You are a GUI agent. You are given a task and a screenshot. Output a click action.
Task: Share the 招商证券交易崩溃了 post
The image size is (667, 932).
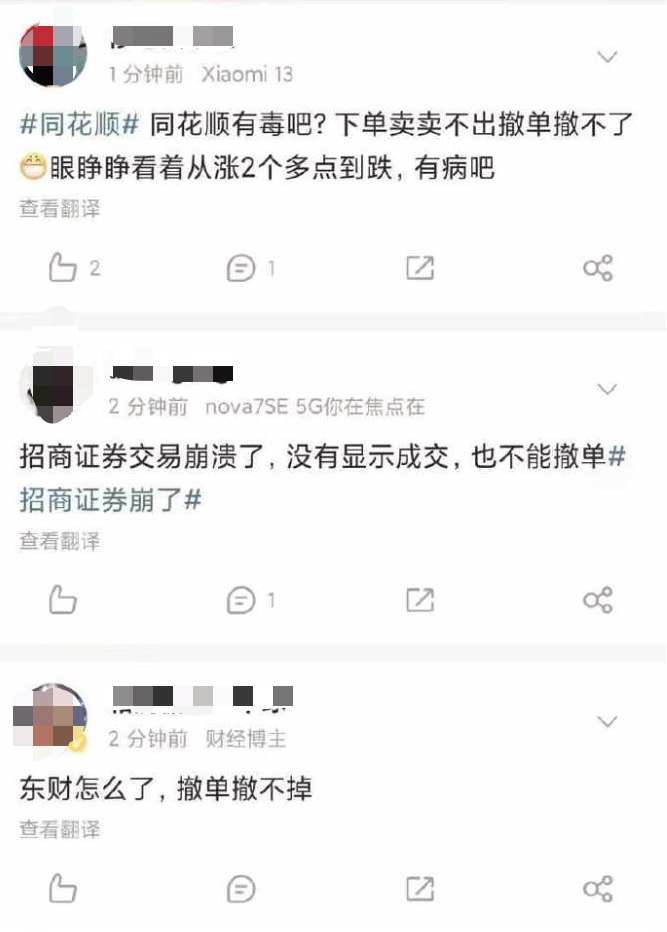coord(597,600)
